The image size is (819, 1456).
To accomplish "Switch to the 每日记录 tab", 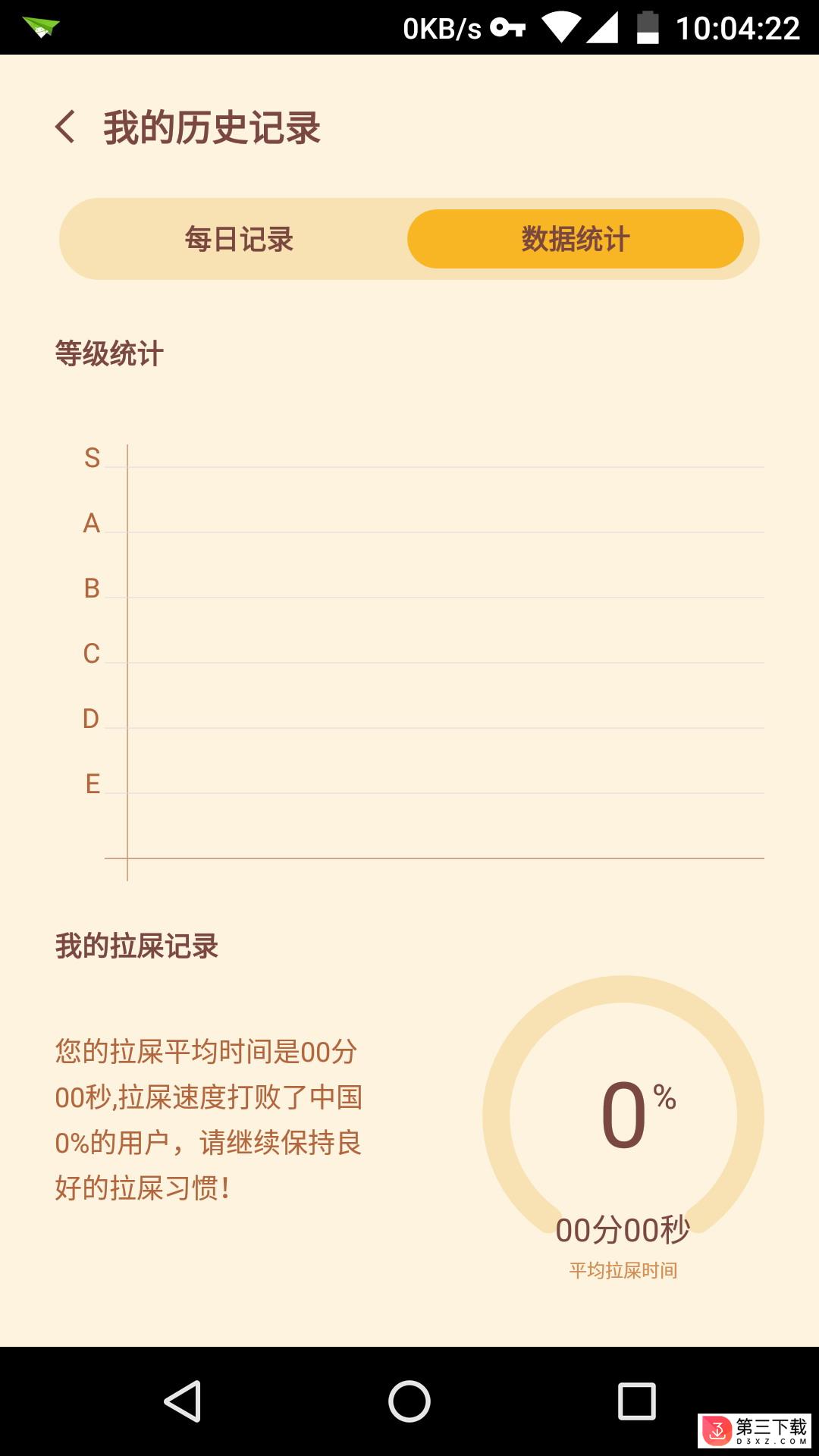I will click(239, 239).
